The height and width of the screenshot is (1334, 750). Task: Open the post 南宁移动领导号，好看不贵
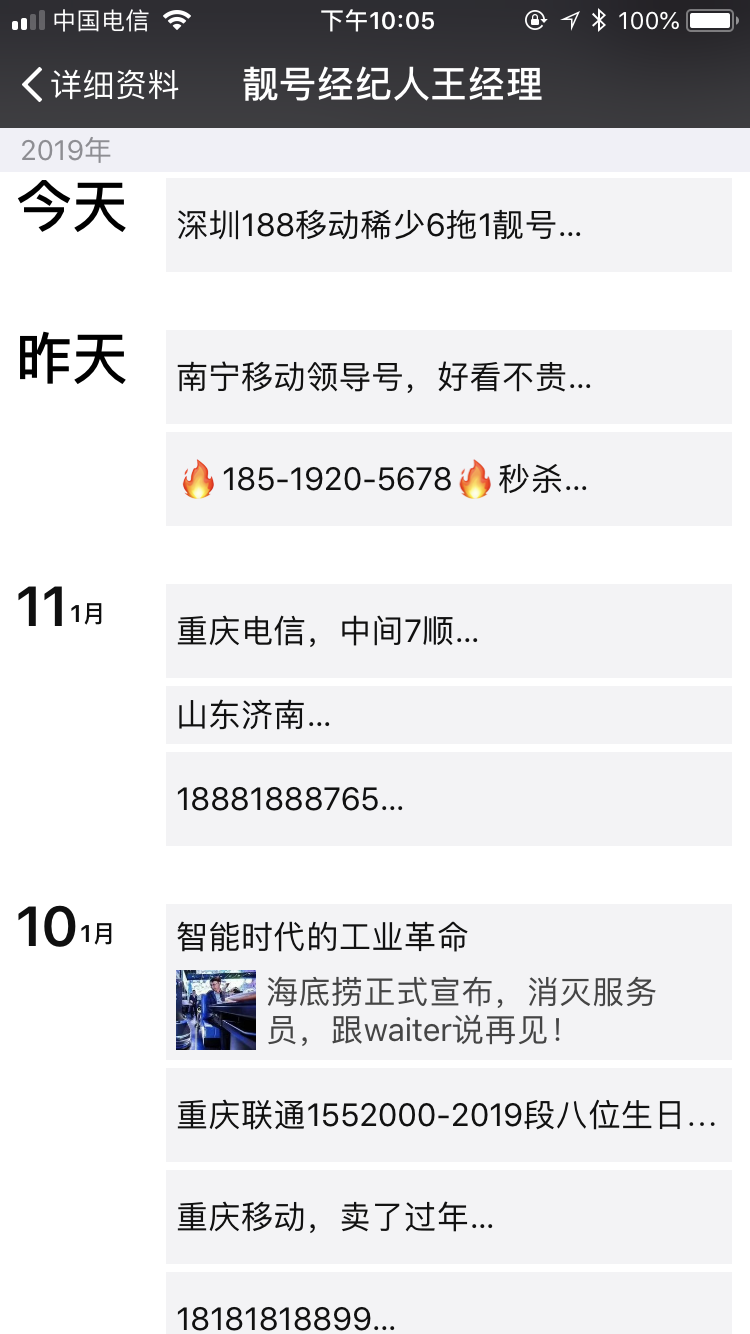coord(448,377)
